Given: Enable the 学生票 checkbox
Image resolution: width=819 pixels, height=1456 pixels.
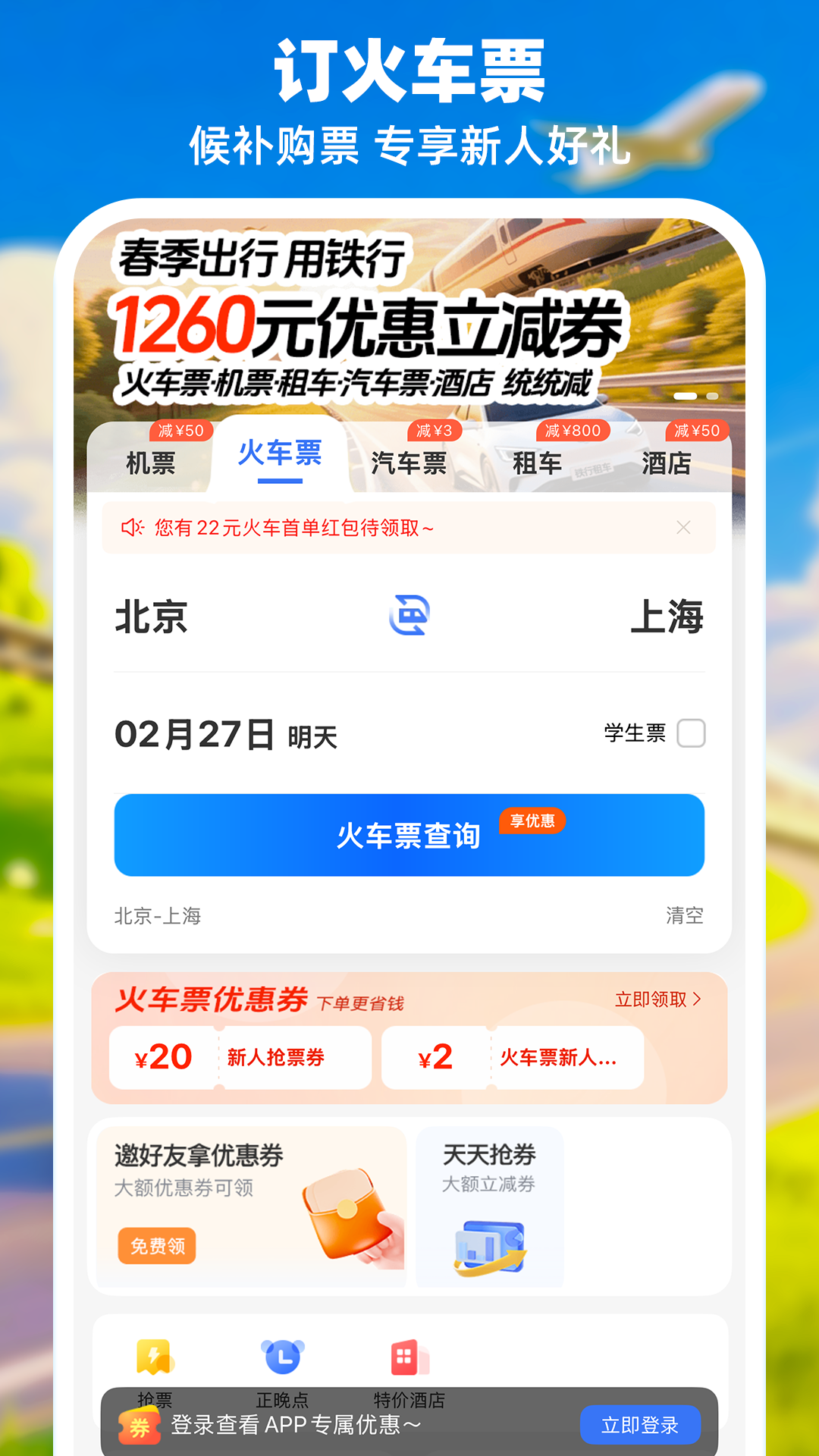Looking at the screenshot, I should tap(691, 733).
